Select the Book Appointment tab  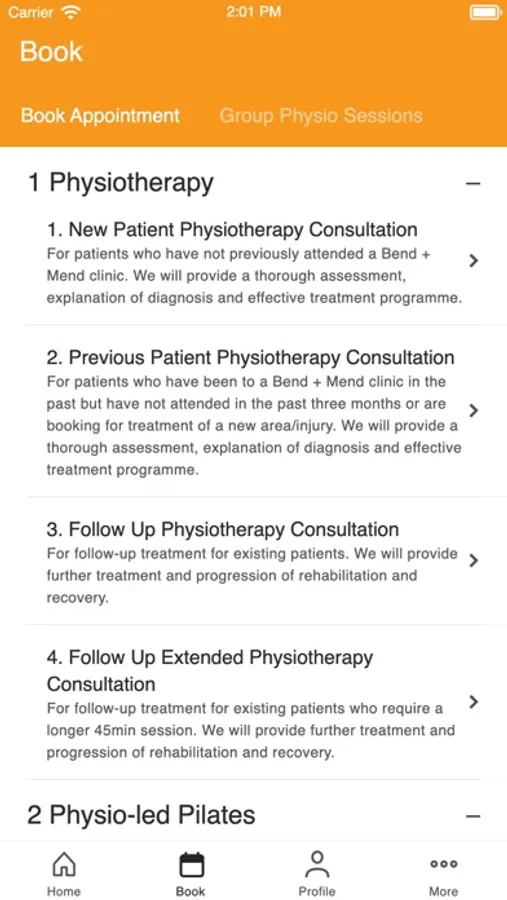tap(100, 116)
